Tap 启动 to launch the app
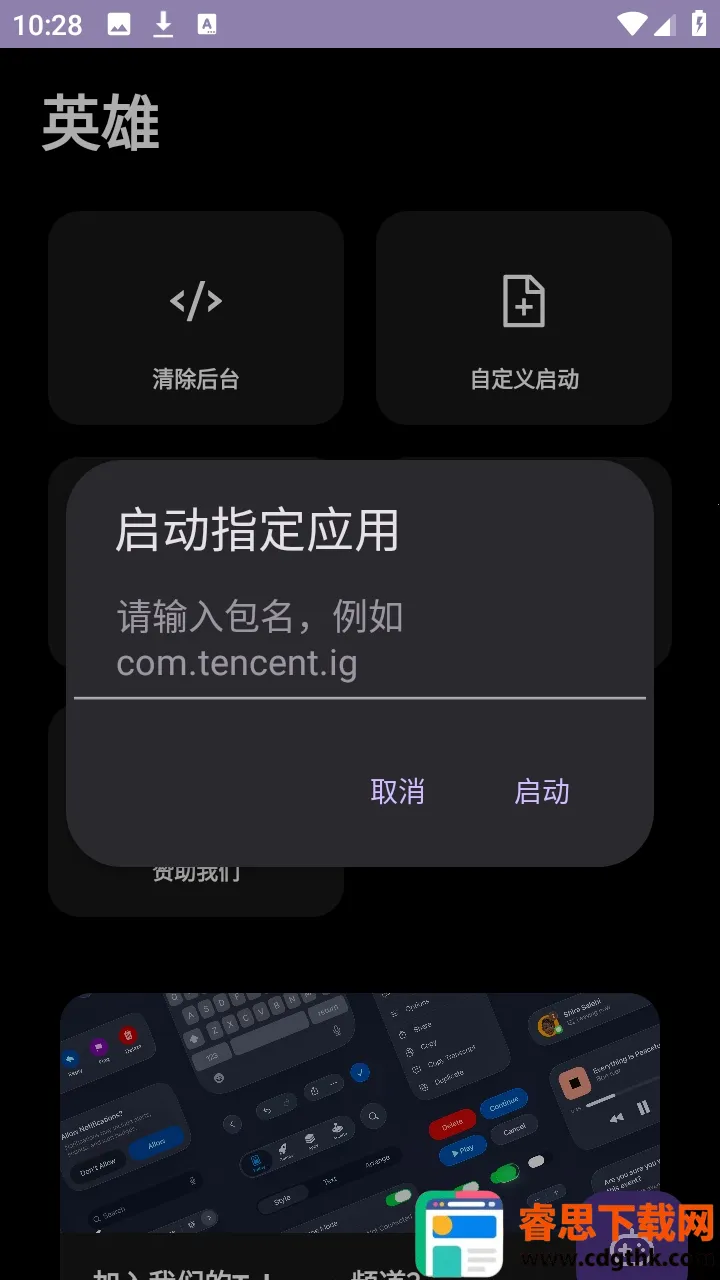 tap(541, 791)
